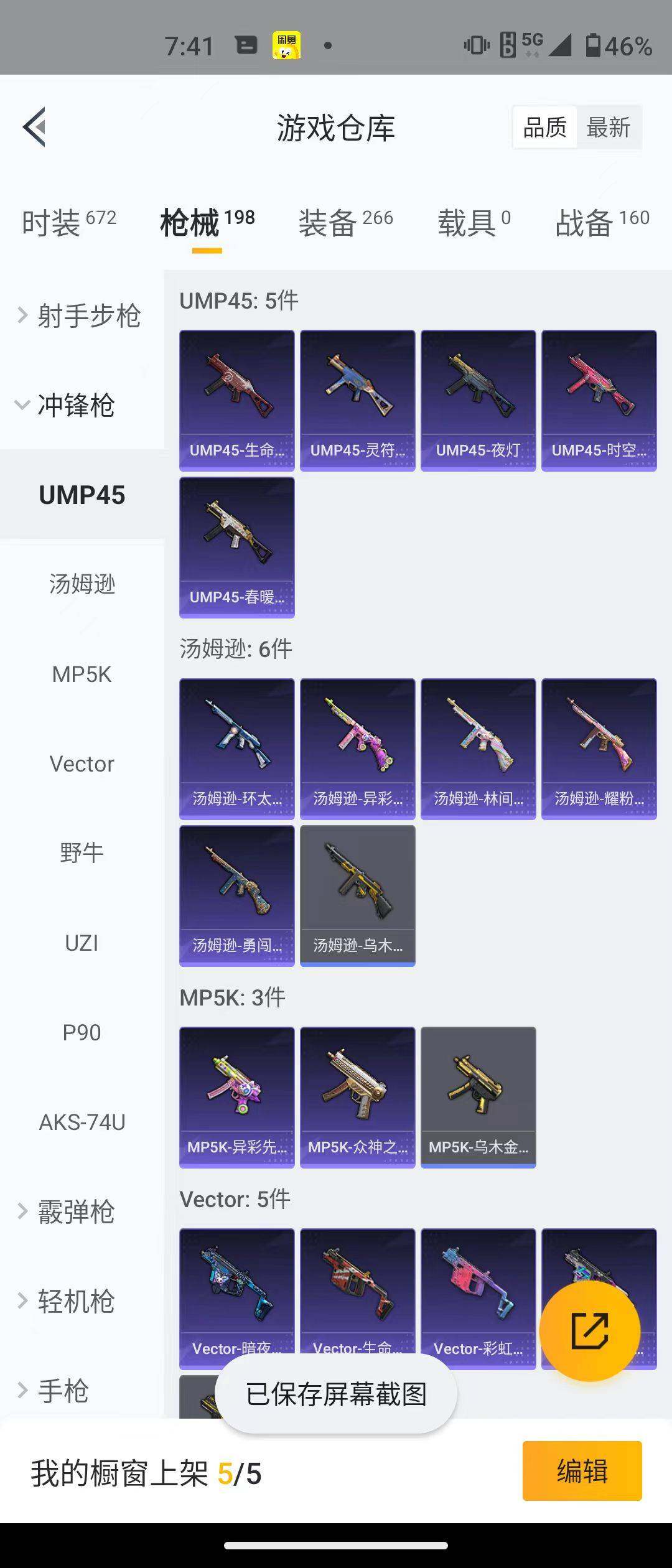Open the UMP45-夜灯 skin tile
The width and height of the screenshot is (672, 1568).
click(478, 400)
